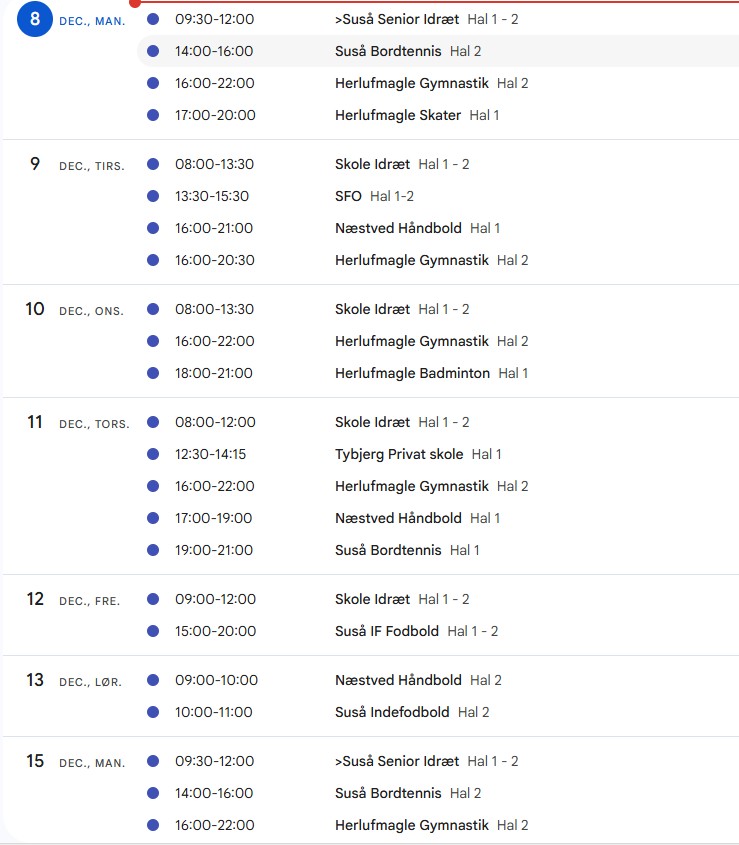
Task: Select the date 9 Dec., Tirs. header
Action: point(35,164)
